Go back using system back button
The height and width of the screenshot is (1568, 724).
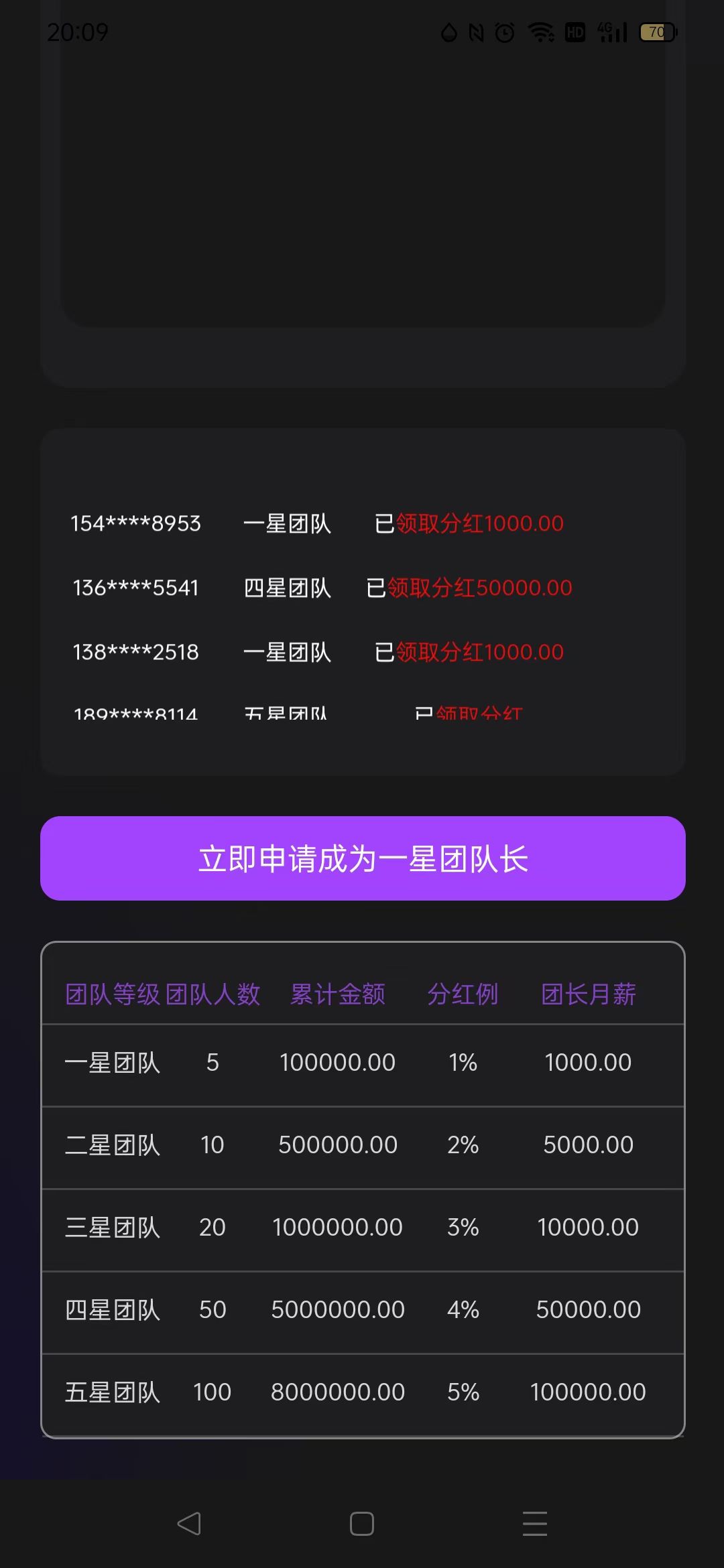[189, 1524]
